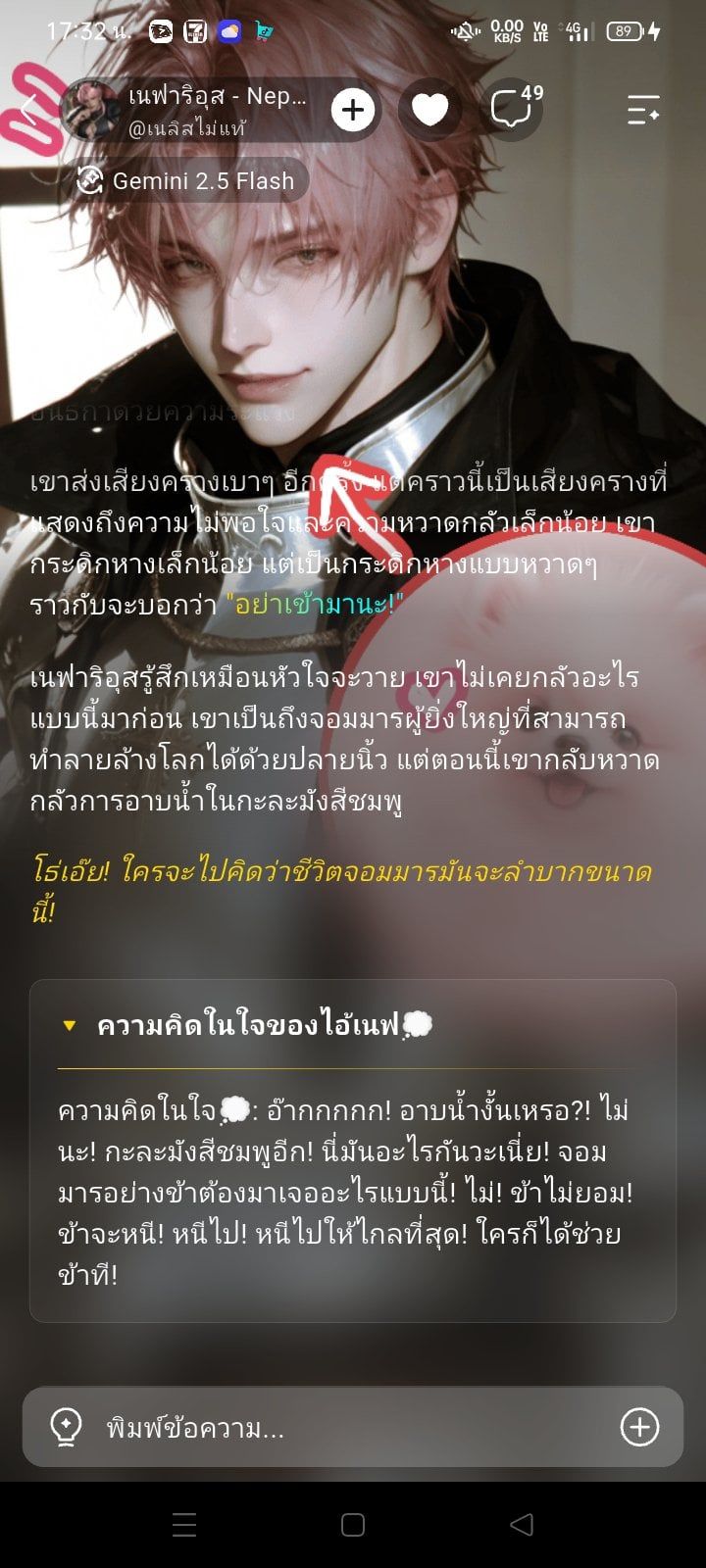Open the lightbulb suggestions icon
Image resolution: width=706 pixels, height=1568 pixels.
point(66,1427)
